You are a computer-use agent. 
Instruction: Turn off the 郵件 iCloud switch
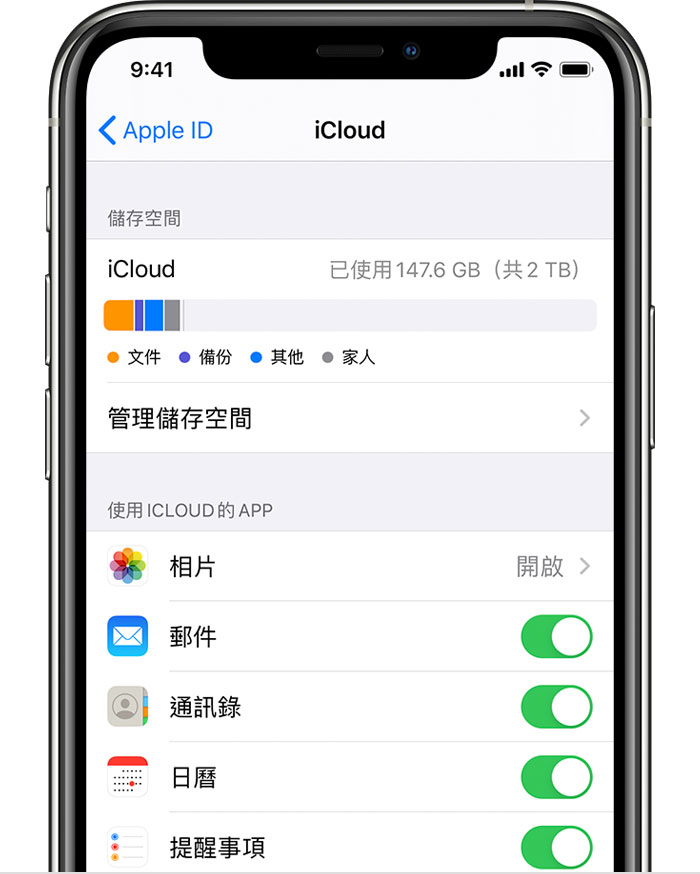click(556, 637)
